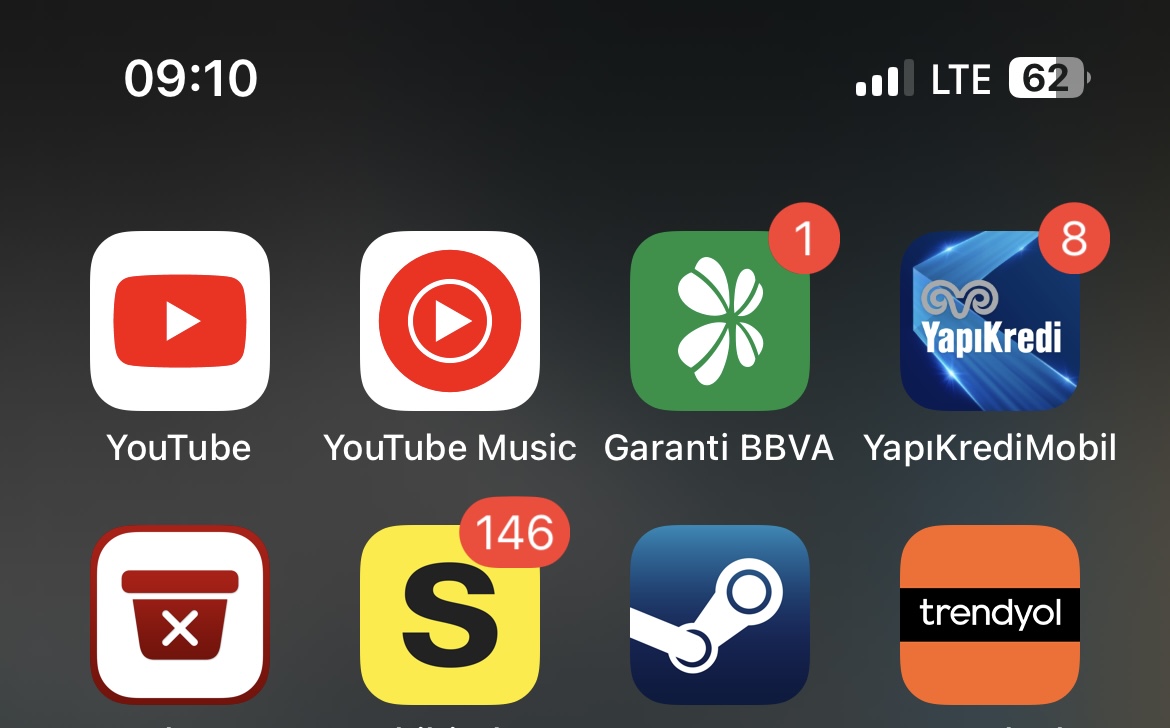Launch the Steam app

pyautogui.click(x=720, y=616)
